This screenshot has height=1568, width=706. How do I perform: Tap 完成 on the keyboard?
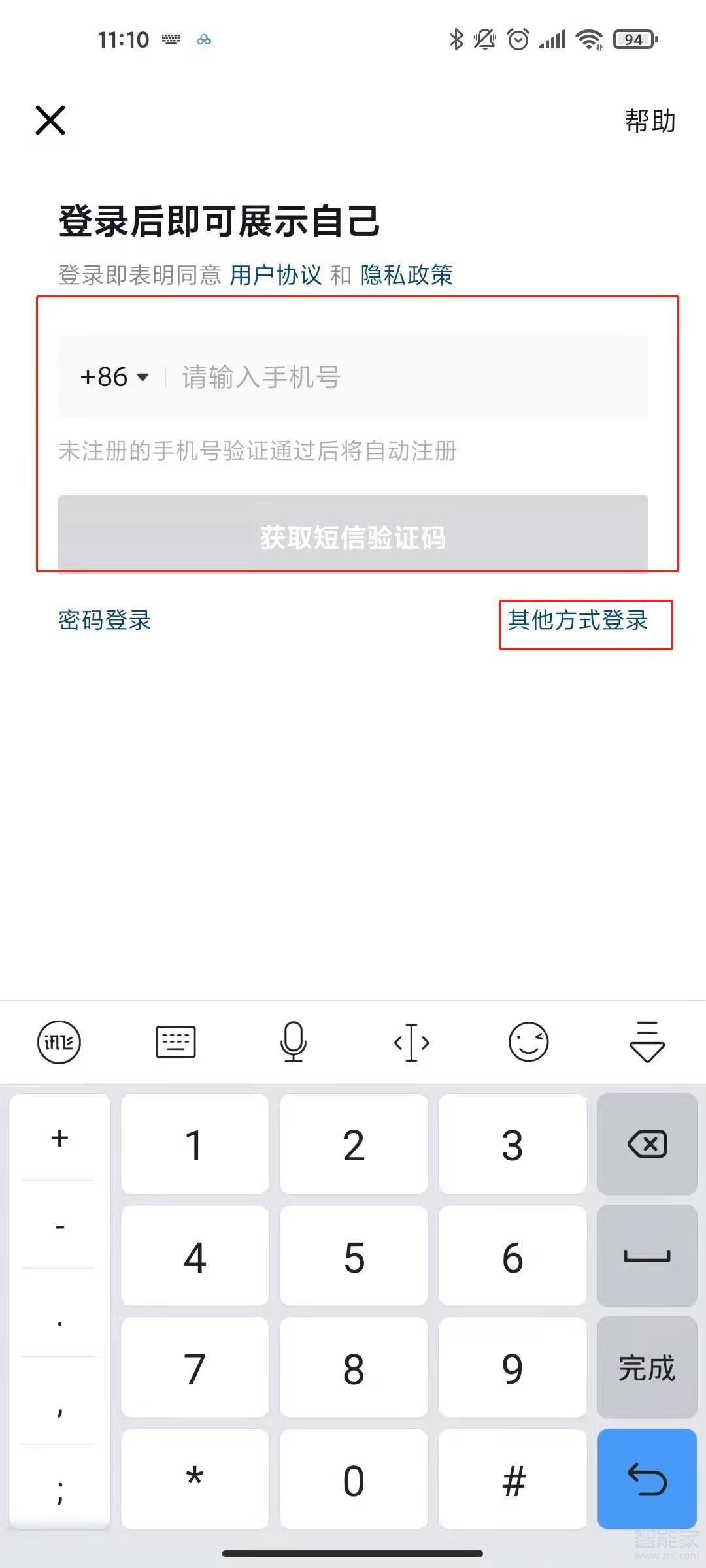(647, 1367)
